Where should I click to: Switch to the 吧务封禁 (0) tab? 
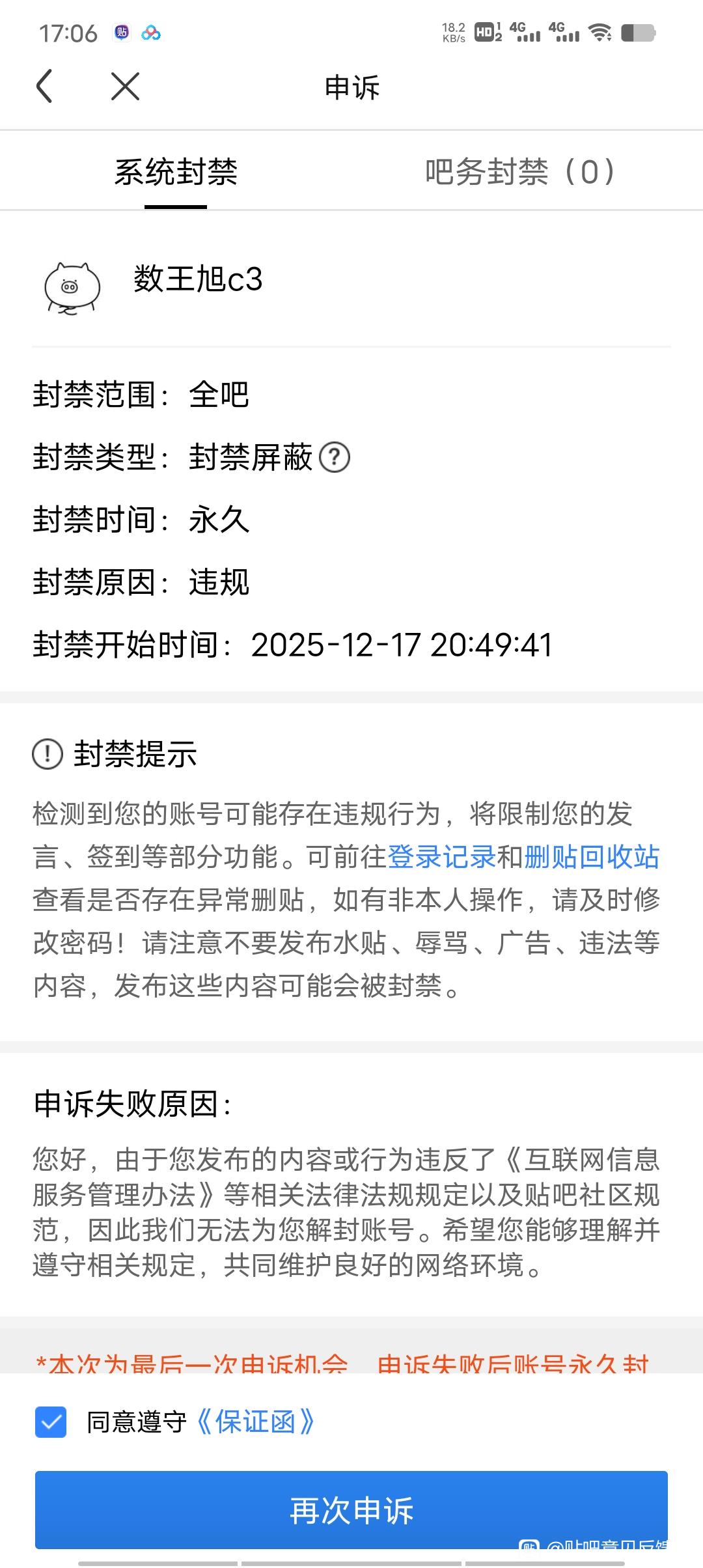[x=519, y=172]
